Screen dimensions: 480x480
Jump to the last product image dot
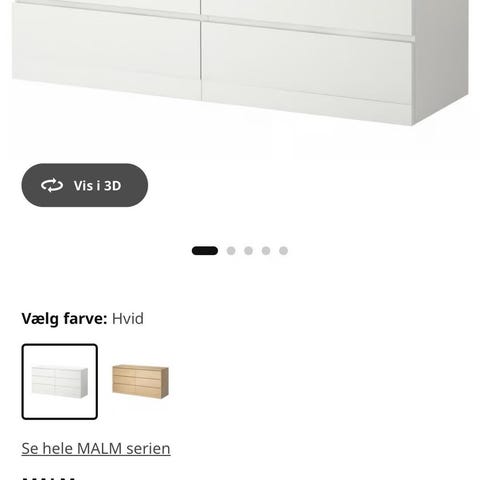(283, 251)
